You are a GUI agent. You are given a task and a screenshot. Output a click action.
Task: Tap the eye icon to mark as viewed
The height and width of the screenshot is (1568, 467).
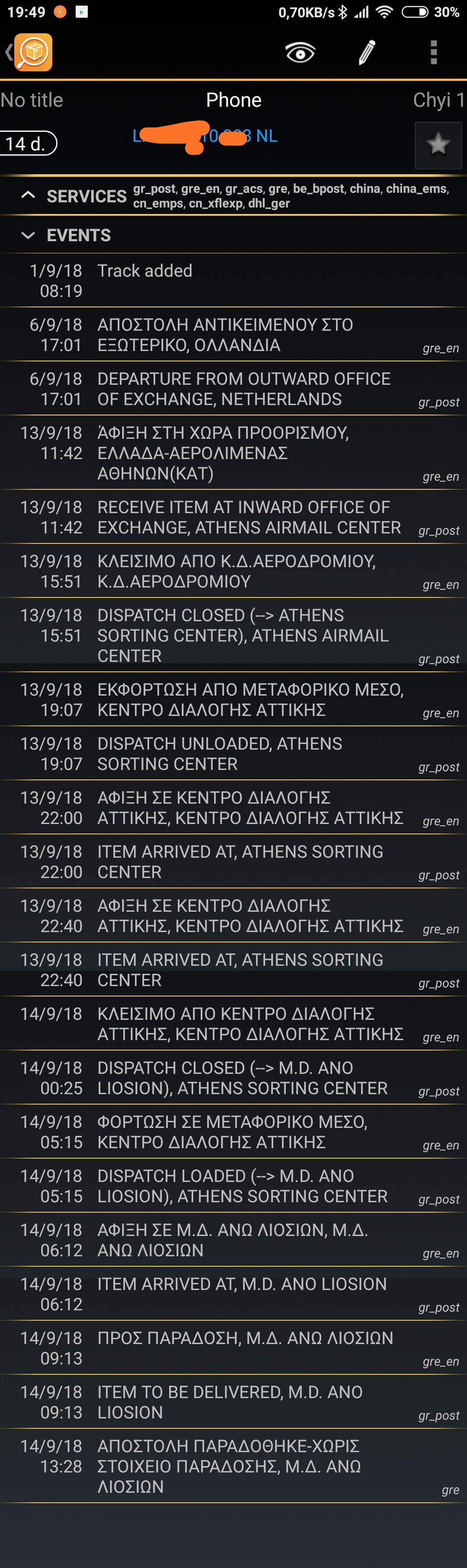300,53
